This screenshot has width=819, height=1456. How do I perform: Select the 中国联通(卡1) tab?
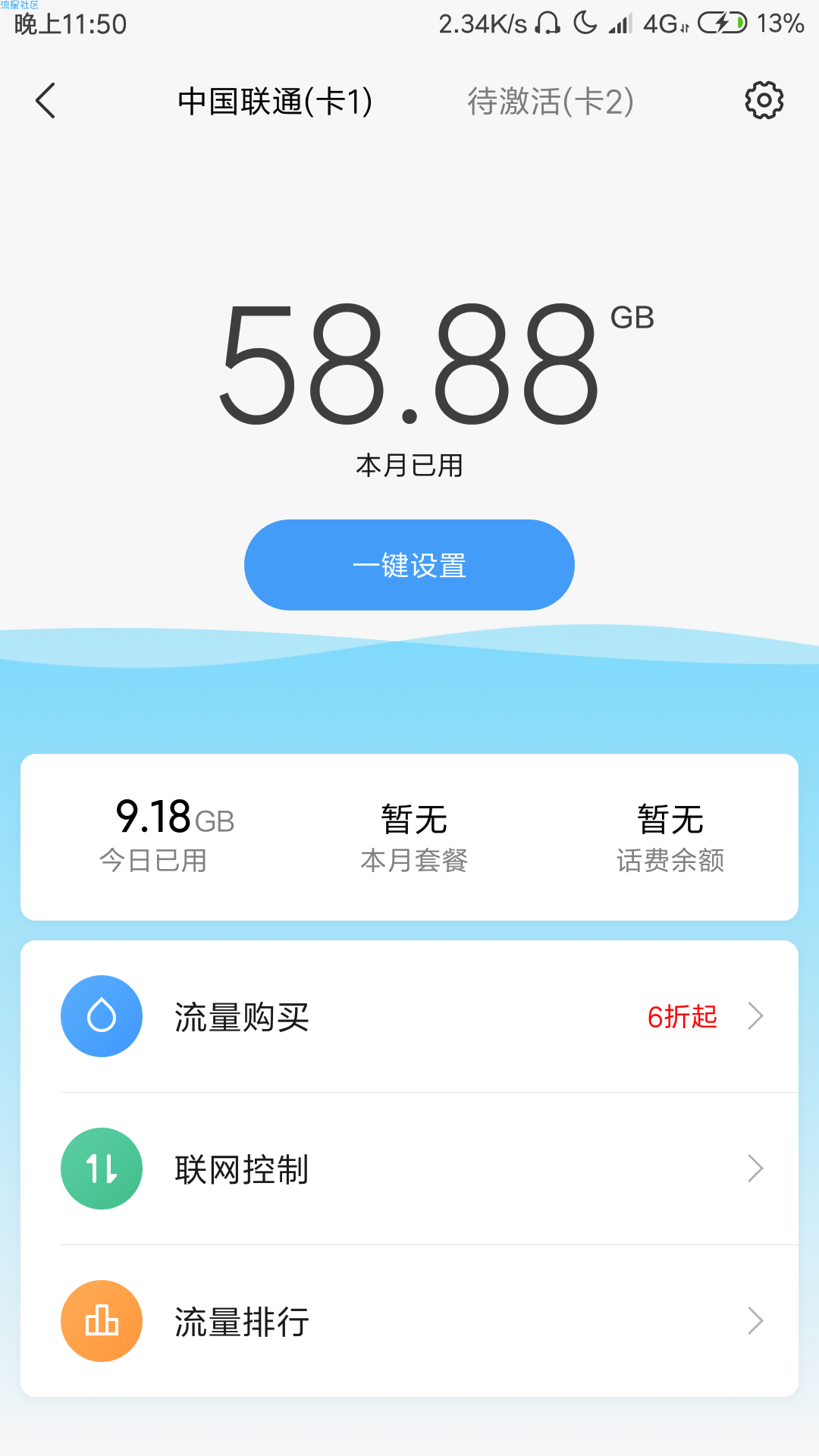[x=275, y=101]
